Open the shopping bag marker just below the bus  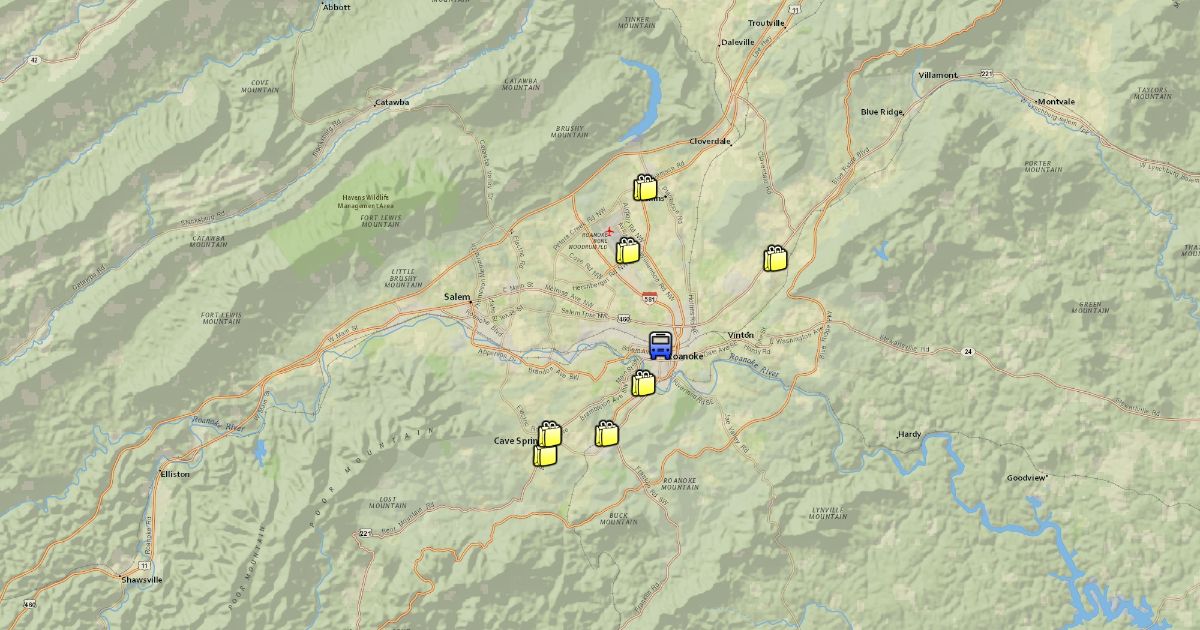643,383
